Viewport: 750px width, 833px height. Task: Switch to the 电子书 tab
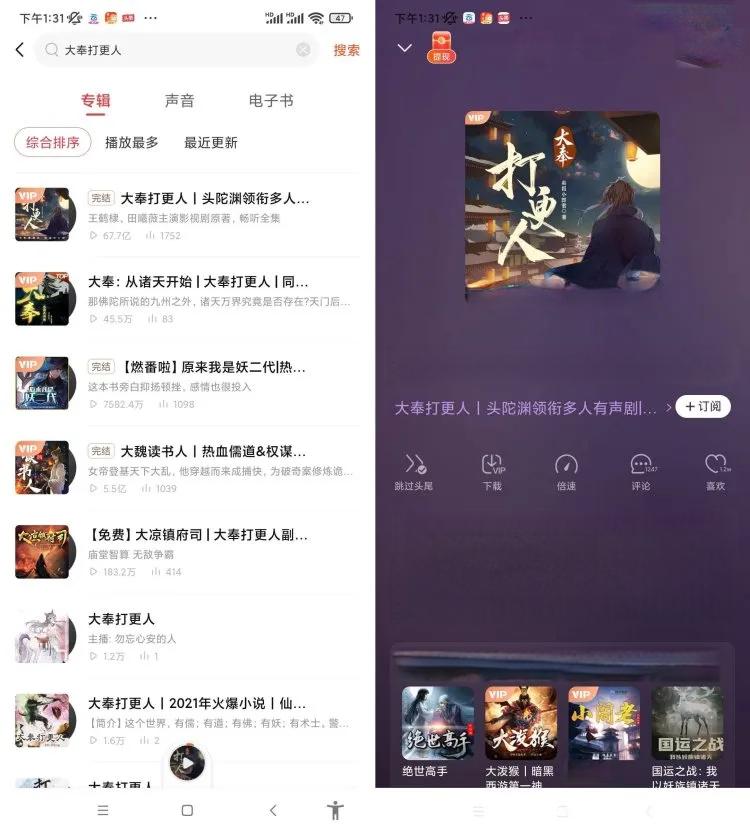[x=271, y=101]
